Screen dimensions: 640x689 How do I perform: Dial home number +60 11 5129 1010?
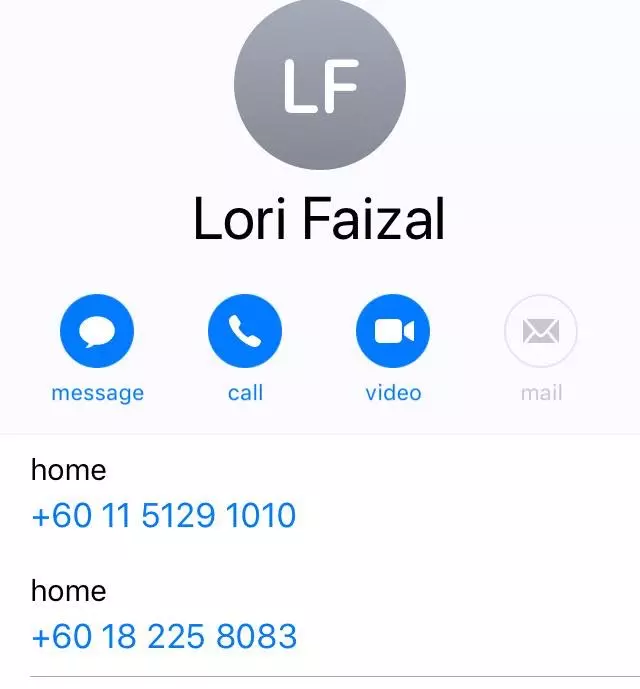coord(164,516)
